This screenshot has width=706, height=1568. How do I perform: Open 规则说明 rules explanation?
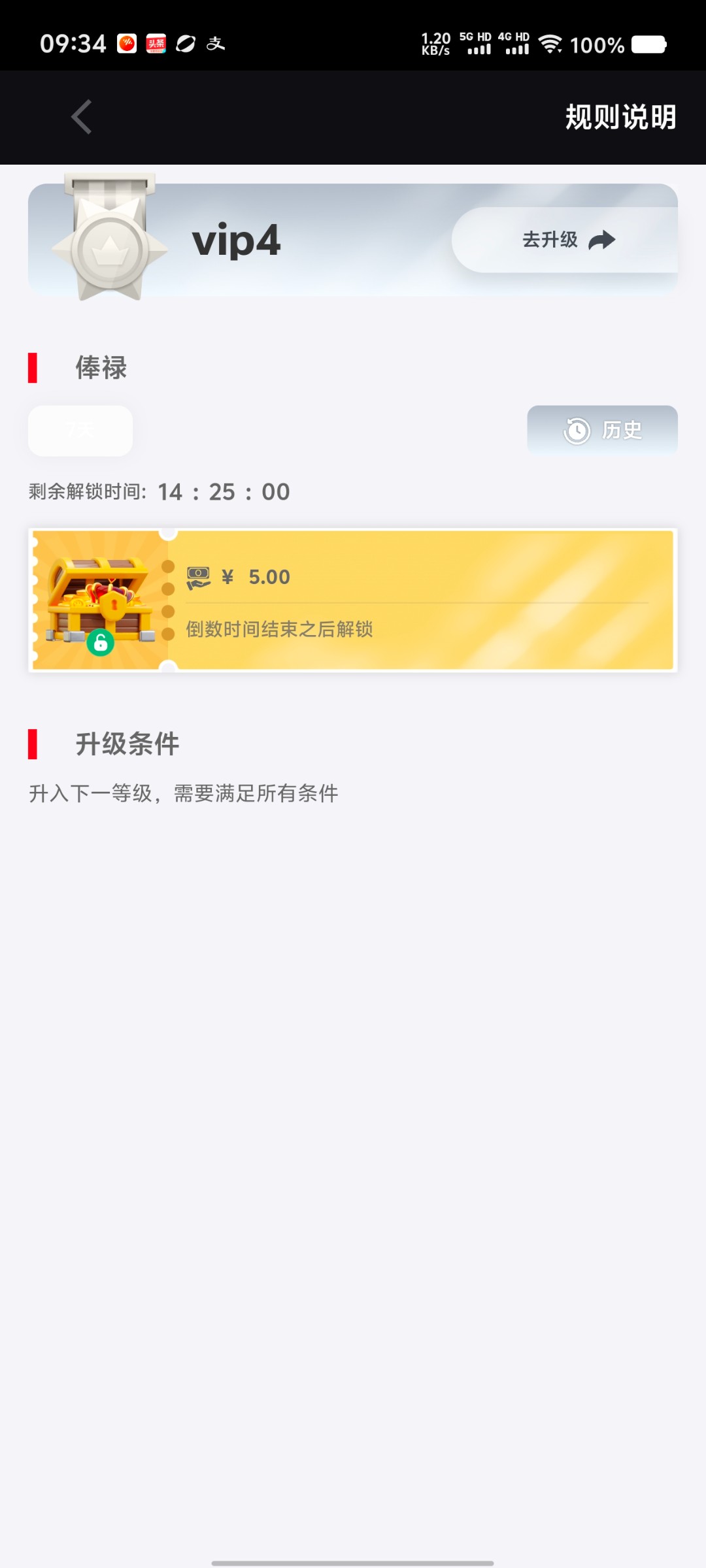(620, 118)
